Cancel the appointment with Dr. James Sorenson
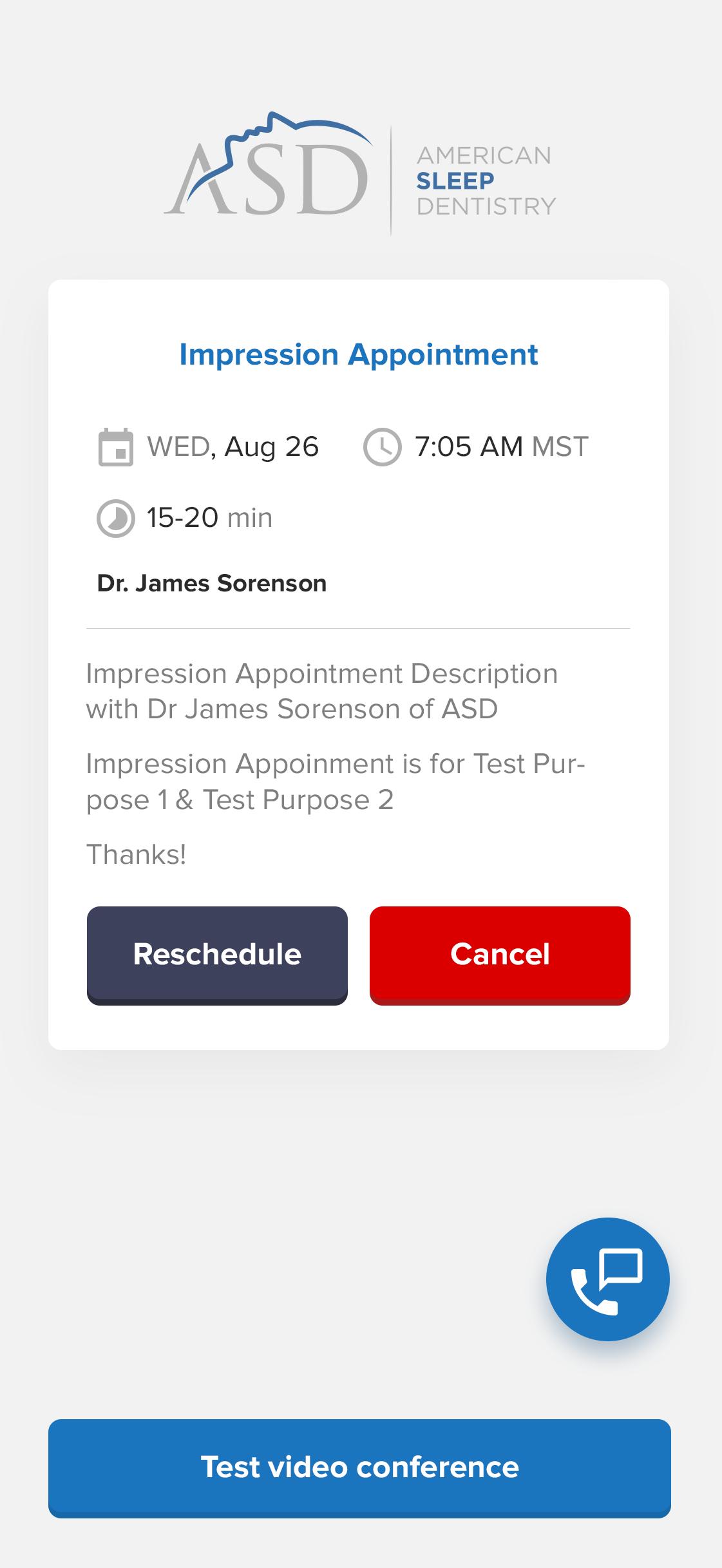This screenshot has width=722, height=1568. click(500, 955)
